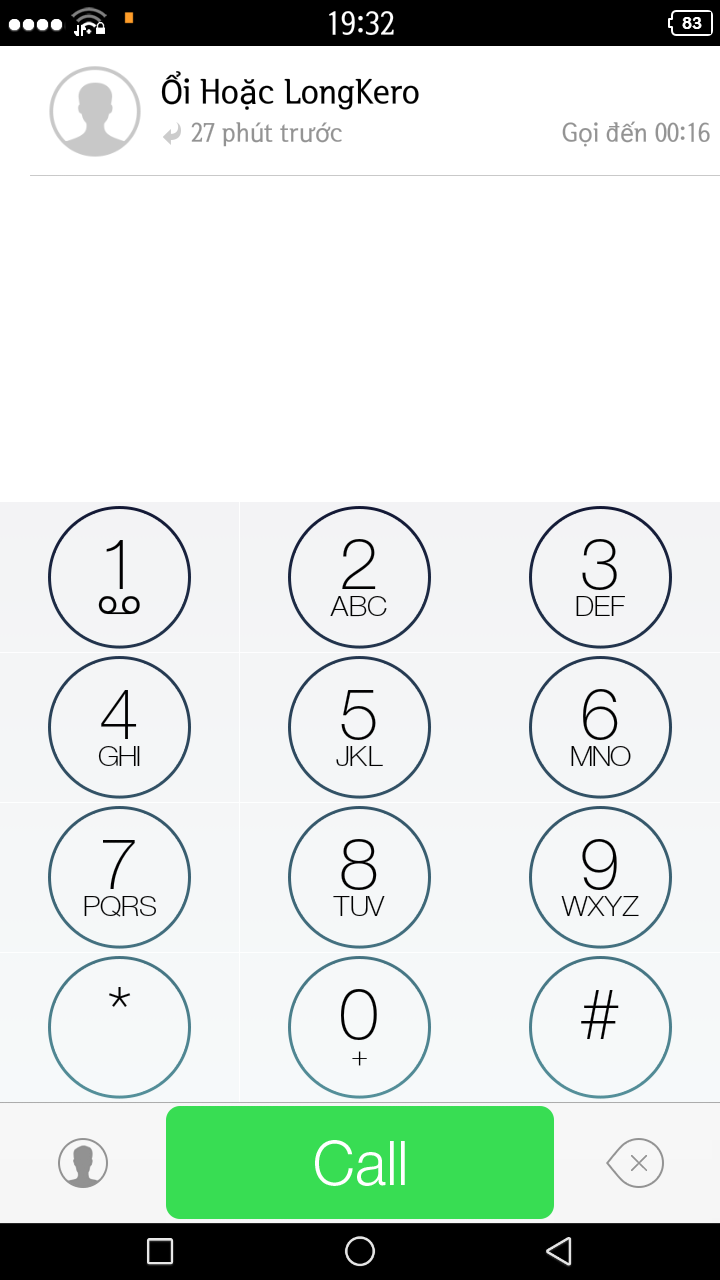Open contacts from the person icon
The height and width of the screenshot is (1280, 720).
click(x=83, y=1163)
